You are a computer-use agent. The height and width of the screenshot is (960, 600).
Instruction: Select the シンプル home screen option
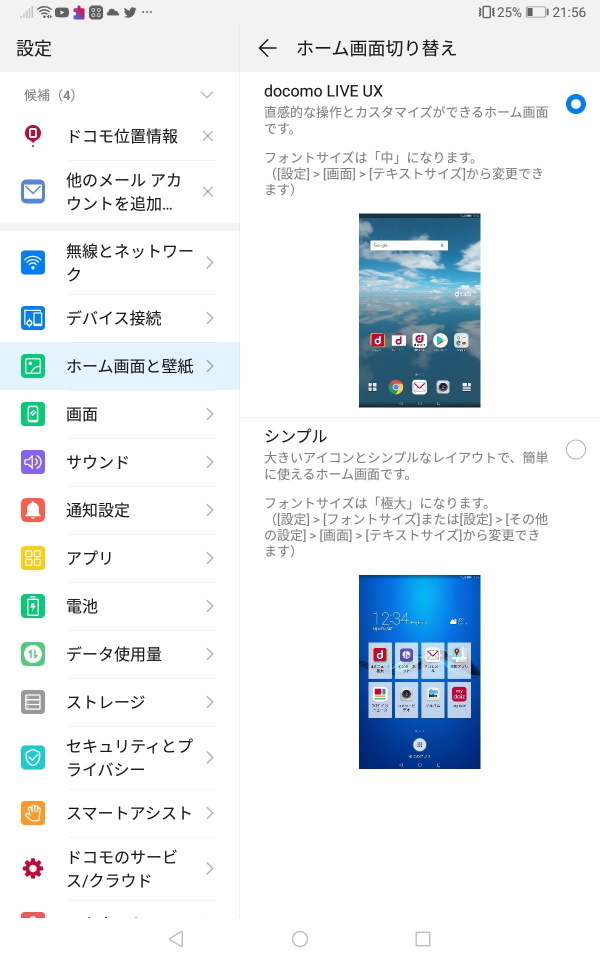[576, 449]
